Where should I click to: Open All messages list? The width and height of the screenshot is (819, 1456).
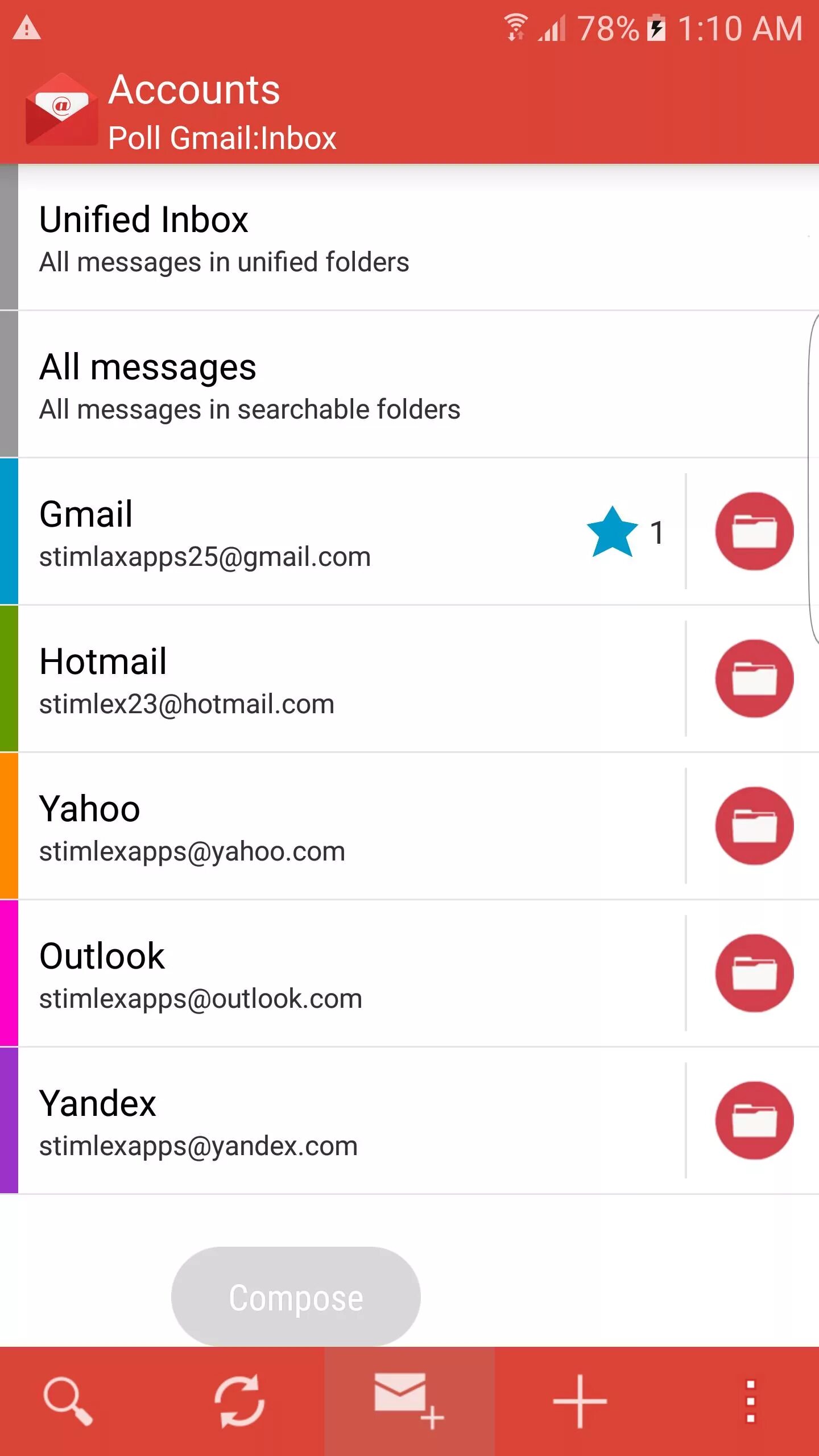click(x=398, y=385)
